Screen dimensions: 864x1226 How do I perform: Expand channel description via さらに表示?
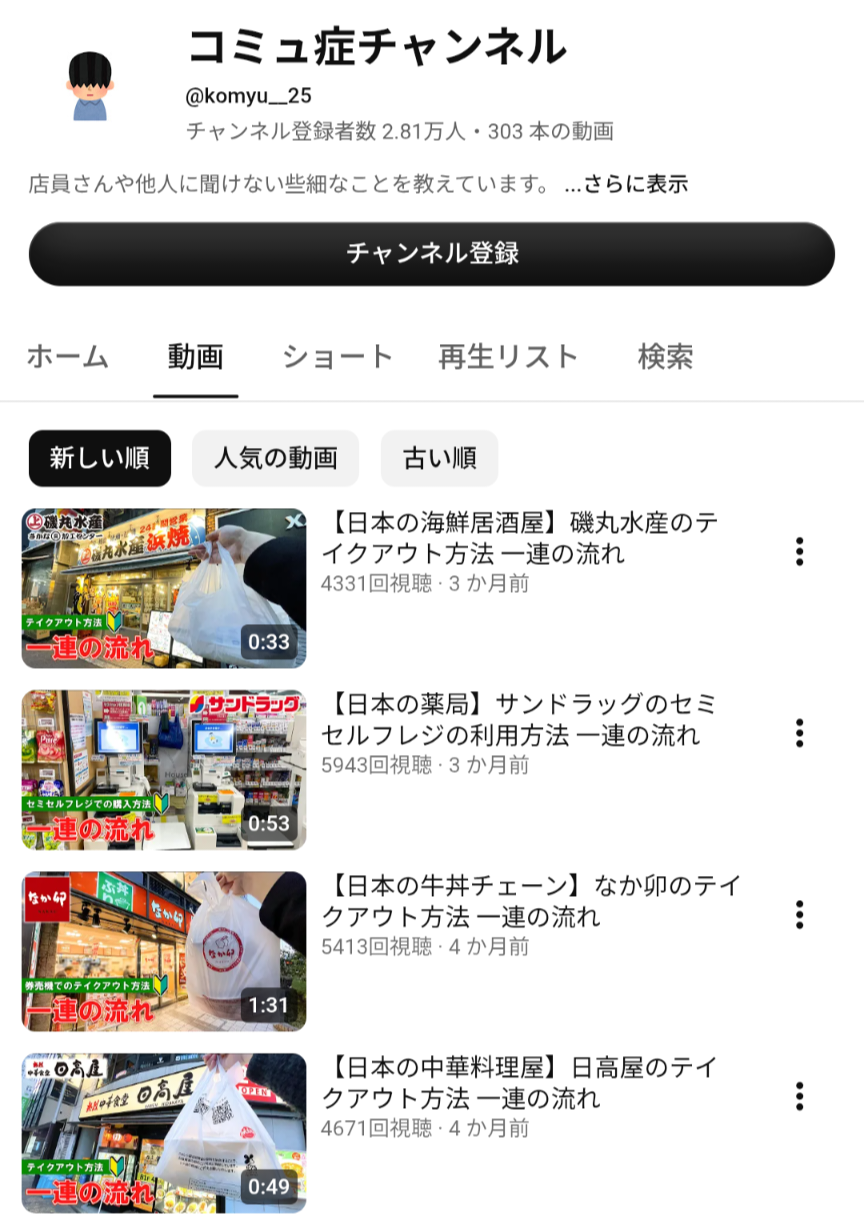pyautogui.click(x=626, y=184)
